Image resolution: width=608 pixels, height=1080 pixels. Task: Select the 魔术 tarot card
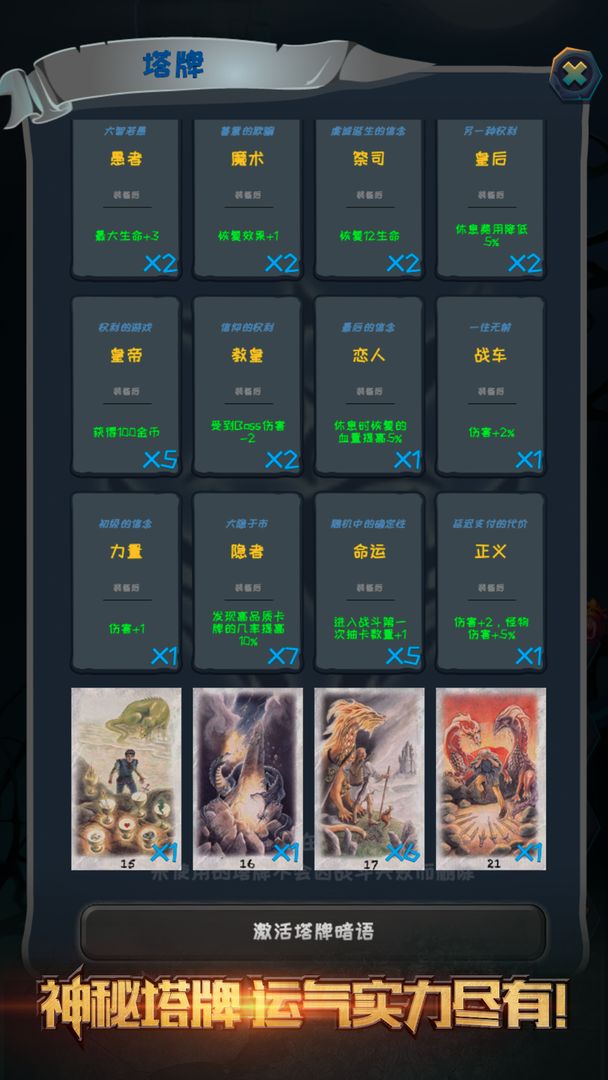pos(248,200)
